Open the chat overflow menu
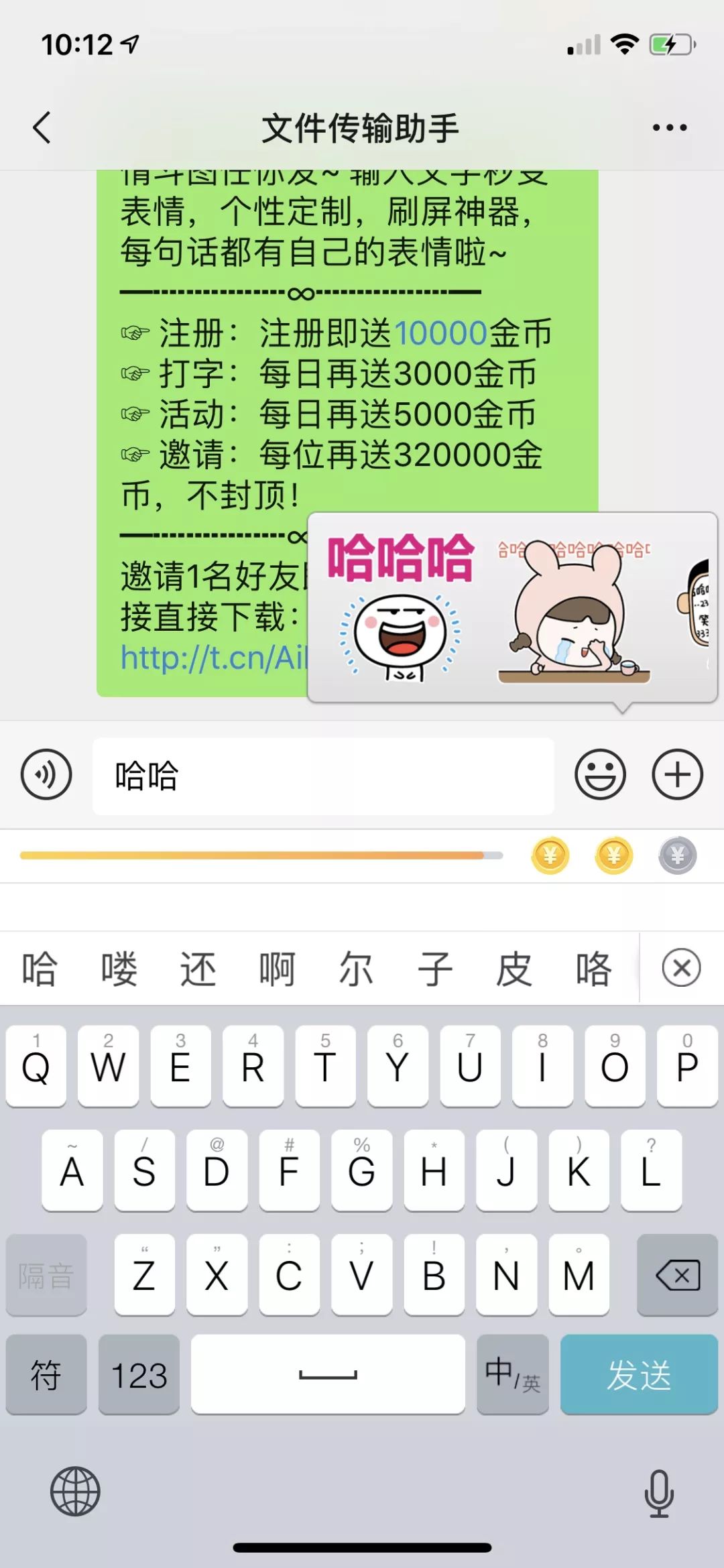Viewport: 724px width, 1568px height. pyautogui.click(x=669, y=127)
